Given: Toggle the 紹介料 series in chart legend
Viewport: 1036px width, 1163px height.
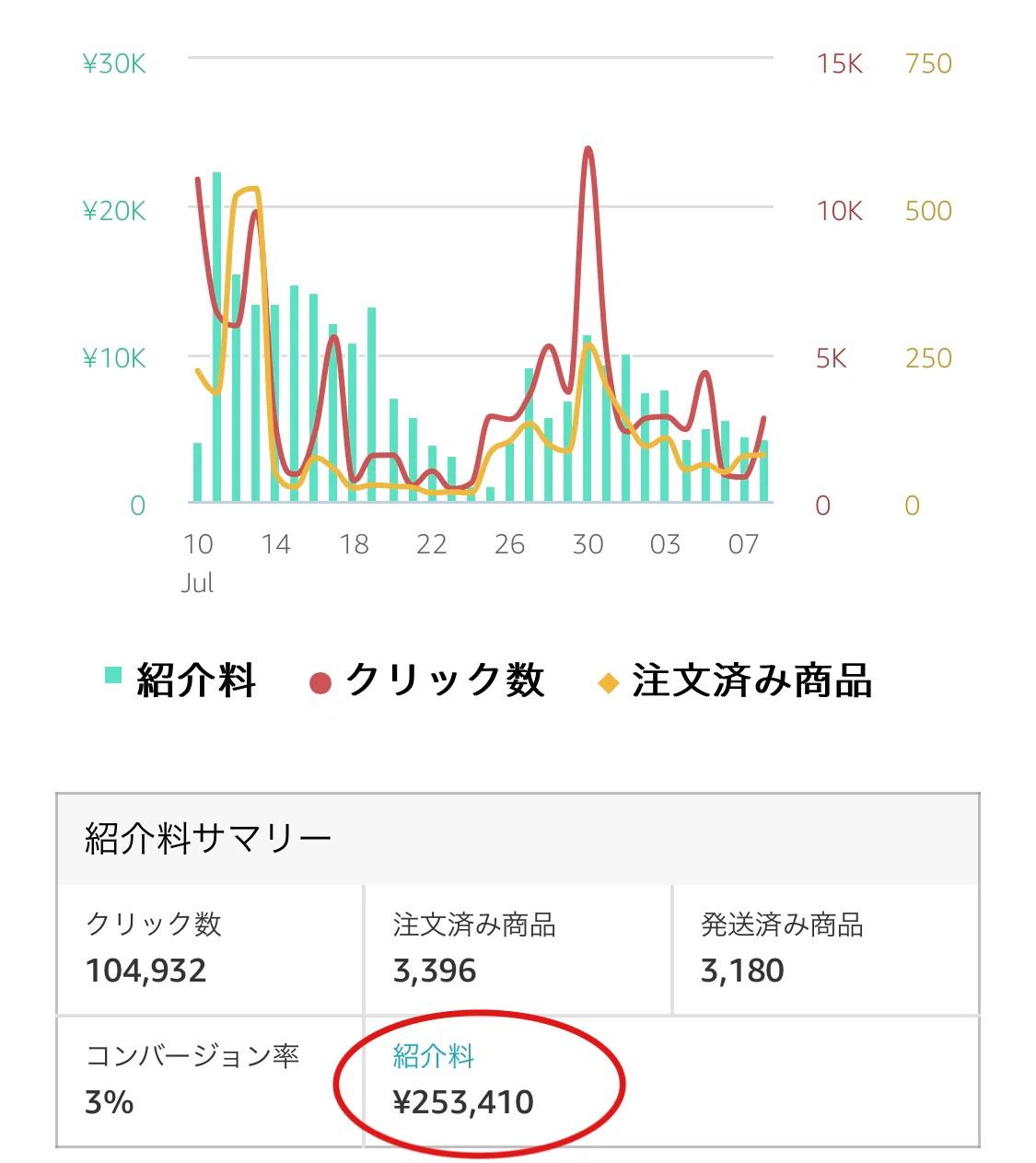Looking at the screenshot, I should 180,680.
